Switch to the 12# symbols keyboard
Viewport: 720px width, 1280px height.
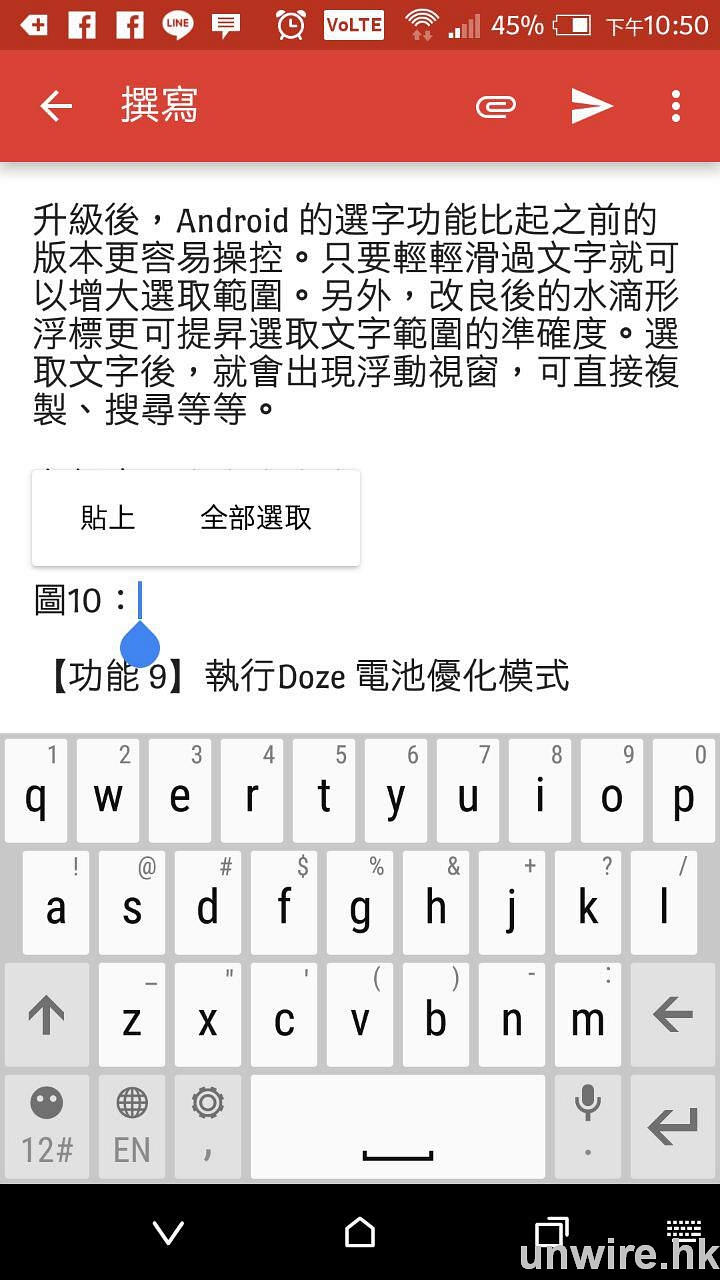click(x=46, y=1127)
